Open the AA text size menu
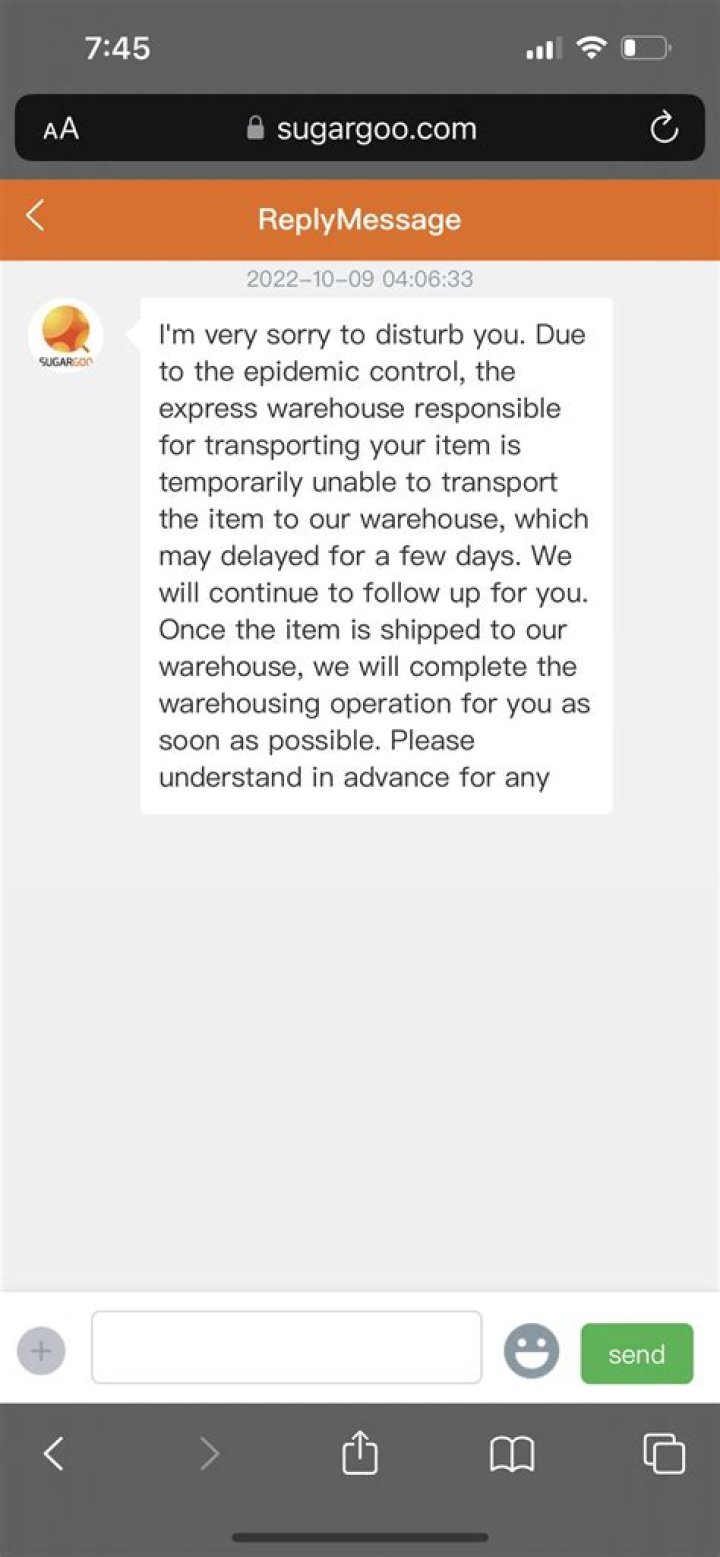The height and width of the screenshot is (1557, 720). (61, 129)
